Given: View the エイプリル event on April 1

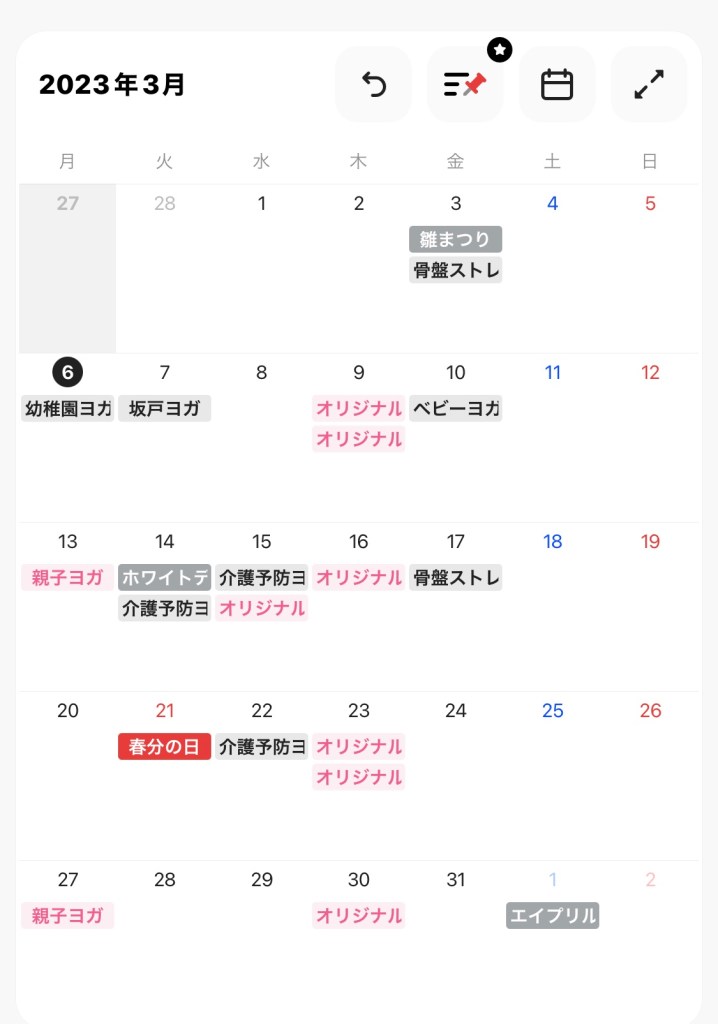Looking at the screenshot, I should point(552,916).
